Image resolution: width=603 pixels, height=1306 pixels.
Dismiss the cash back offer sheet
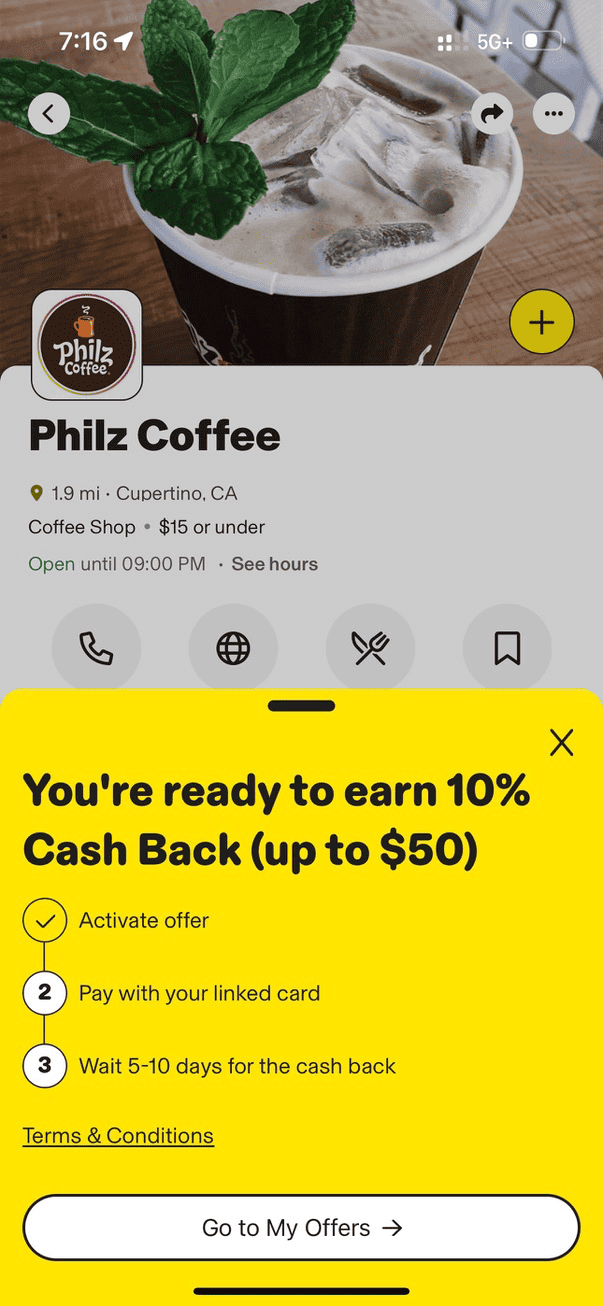562,742
